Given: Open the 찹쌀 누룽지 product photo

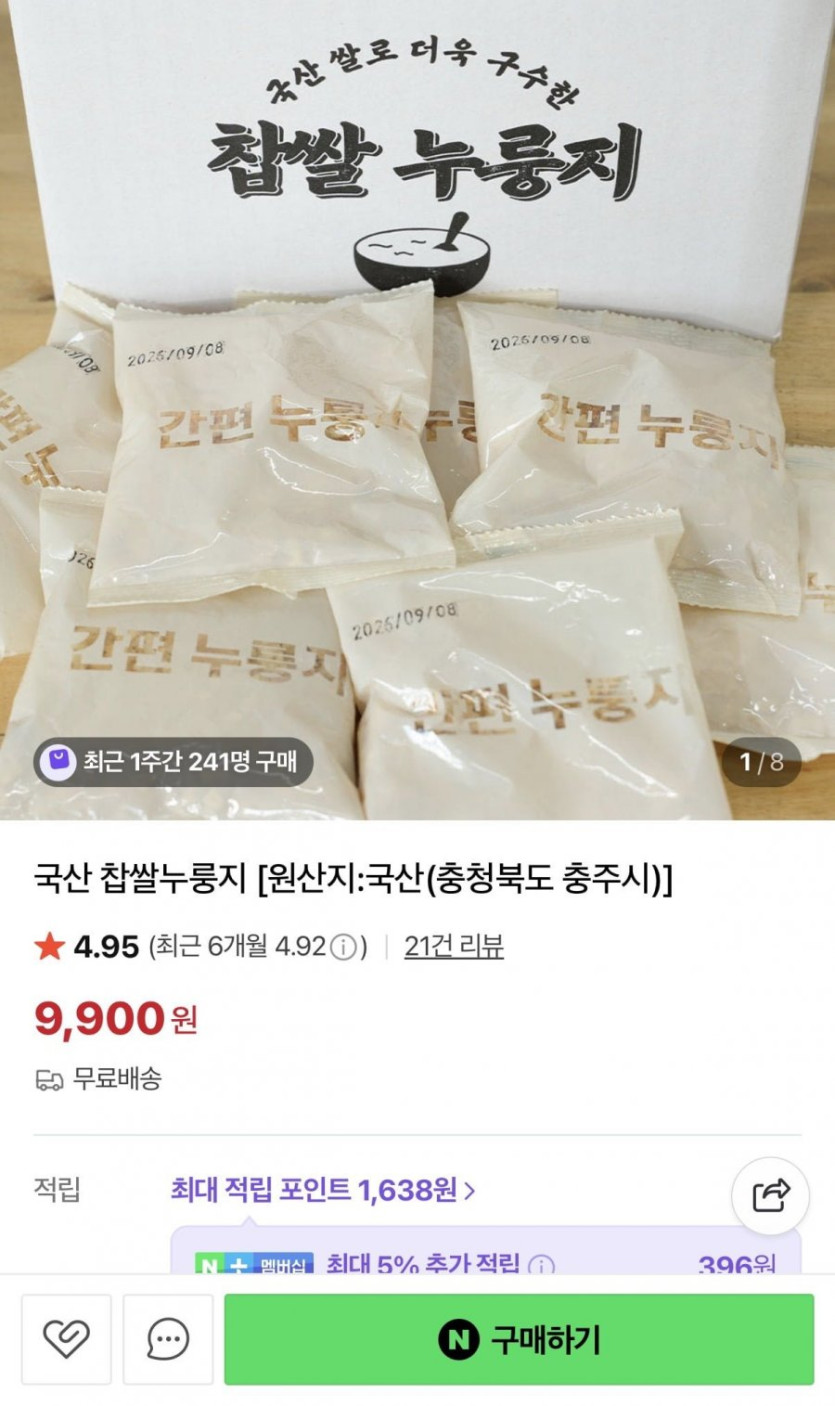Looking at the screenshot, I should point(417,400).
